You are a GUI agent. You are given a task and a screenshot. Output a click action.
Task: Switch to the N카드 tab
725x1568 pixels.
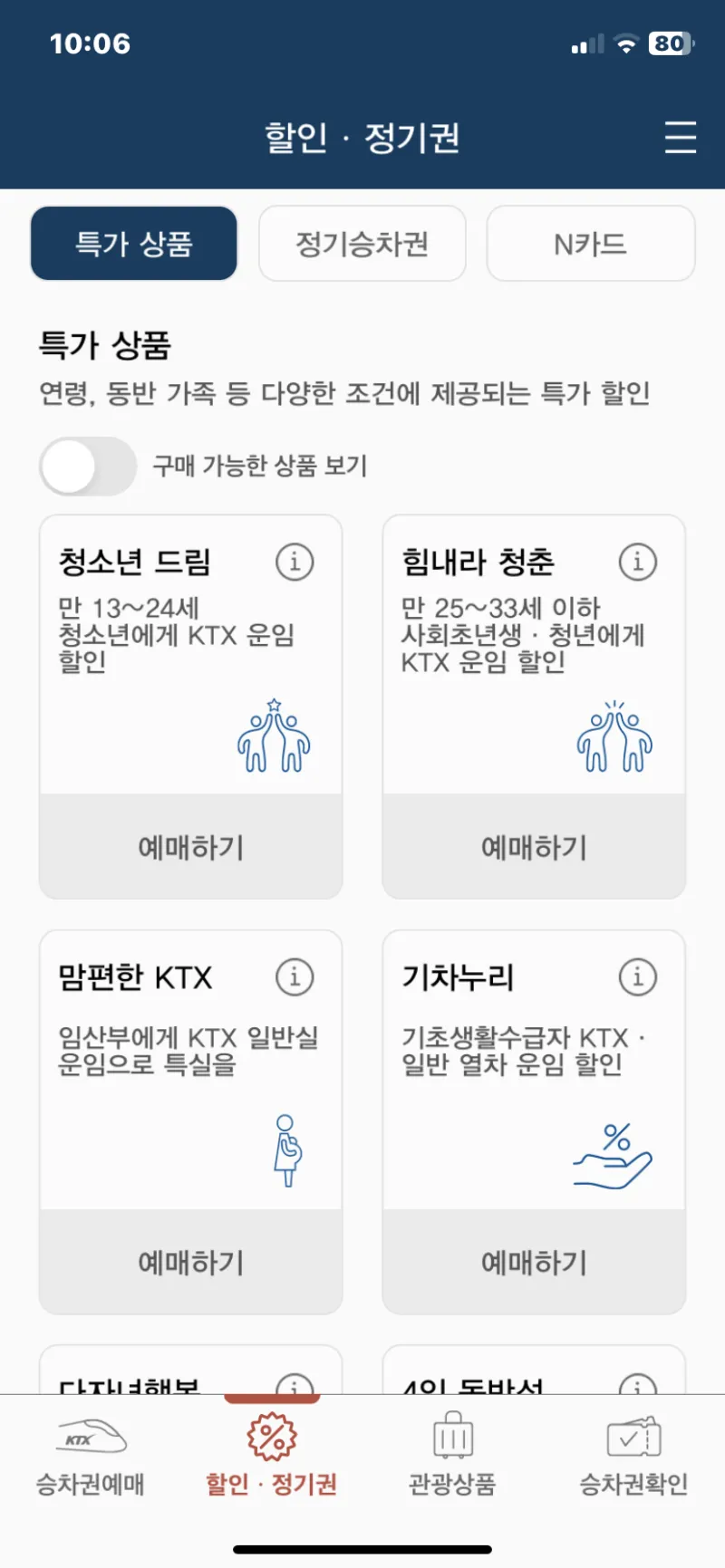[591, 244]
